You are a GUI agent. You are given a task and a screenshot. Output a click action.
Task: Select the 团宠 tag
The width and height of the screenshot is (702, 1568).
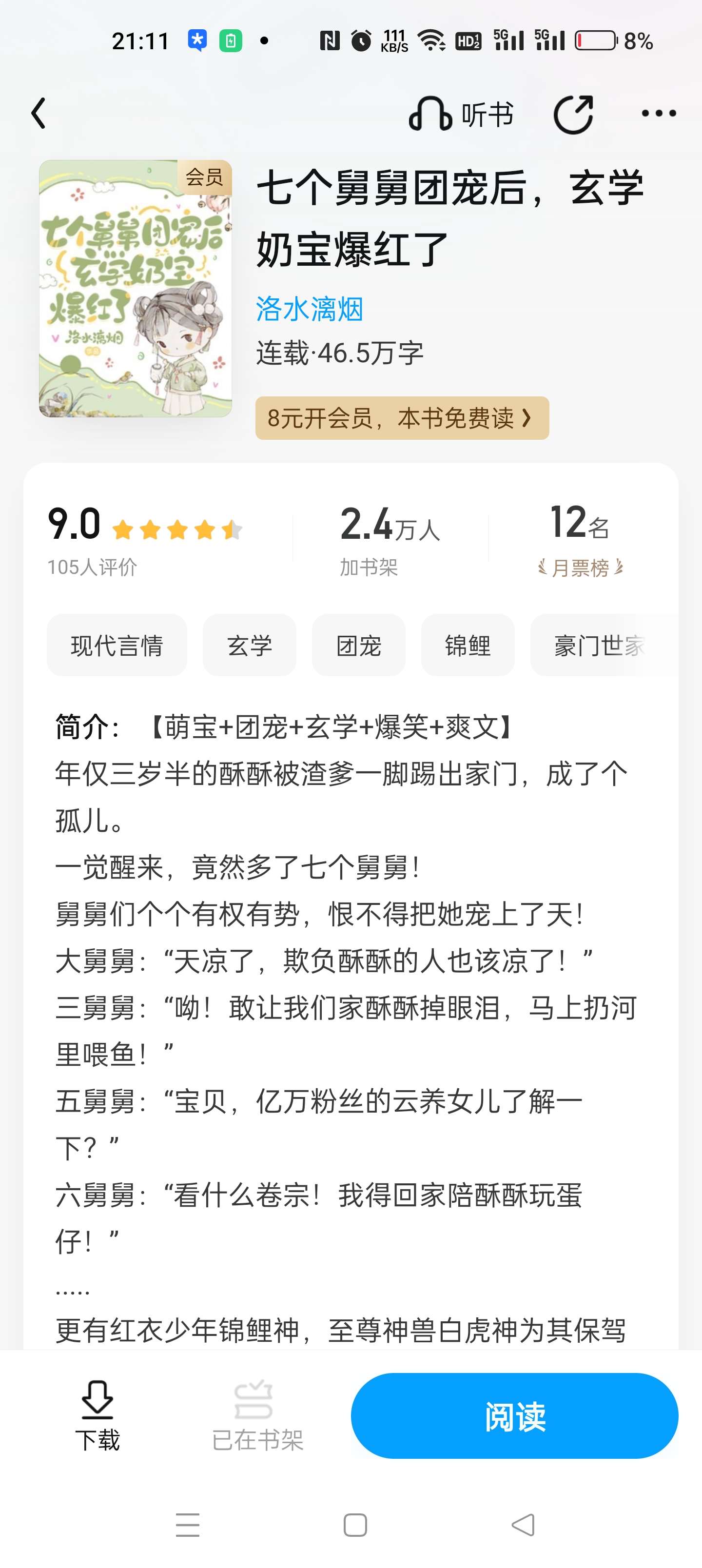pos(359,645)
